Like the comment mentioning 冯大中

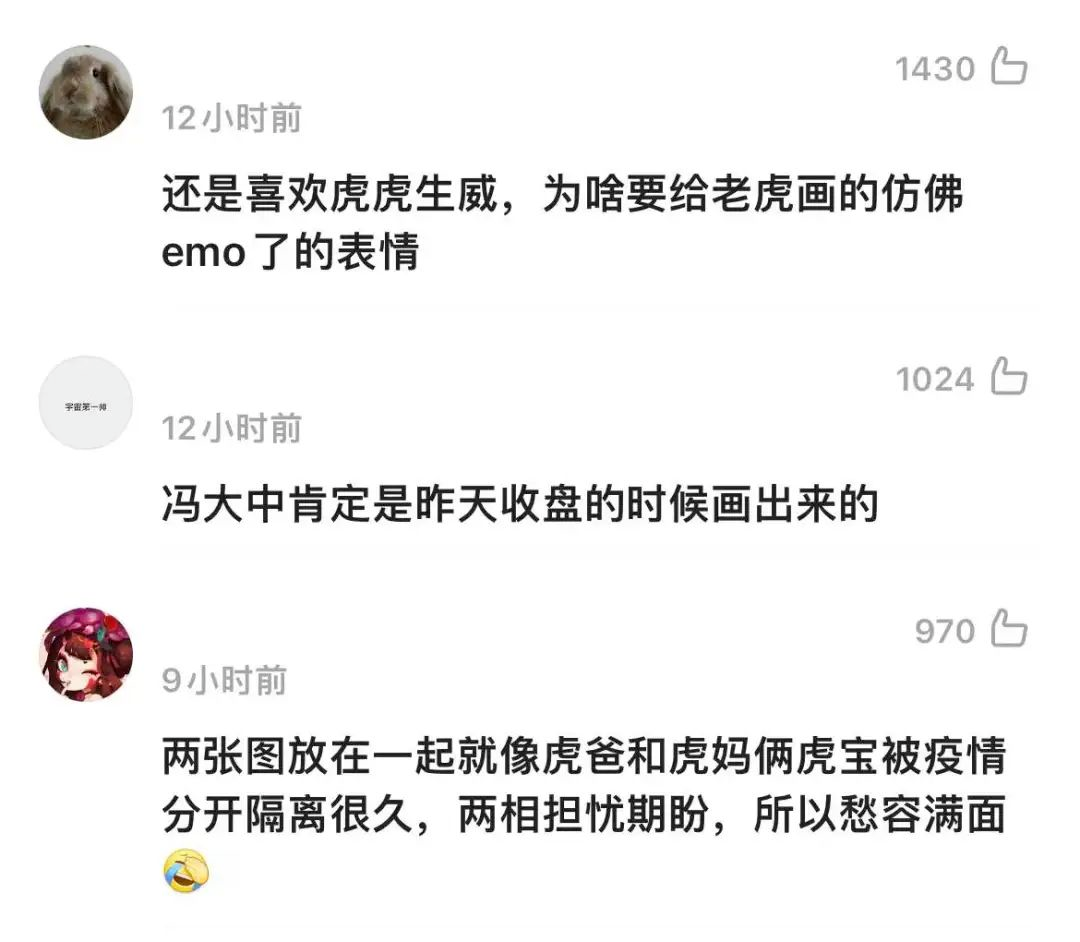(1008, 378)
